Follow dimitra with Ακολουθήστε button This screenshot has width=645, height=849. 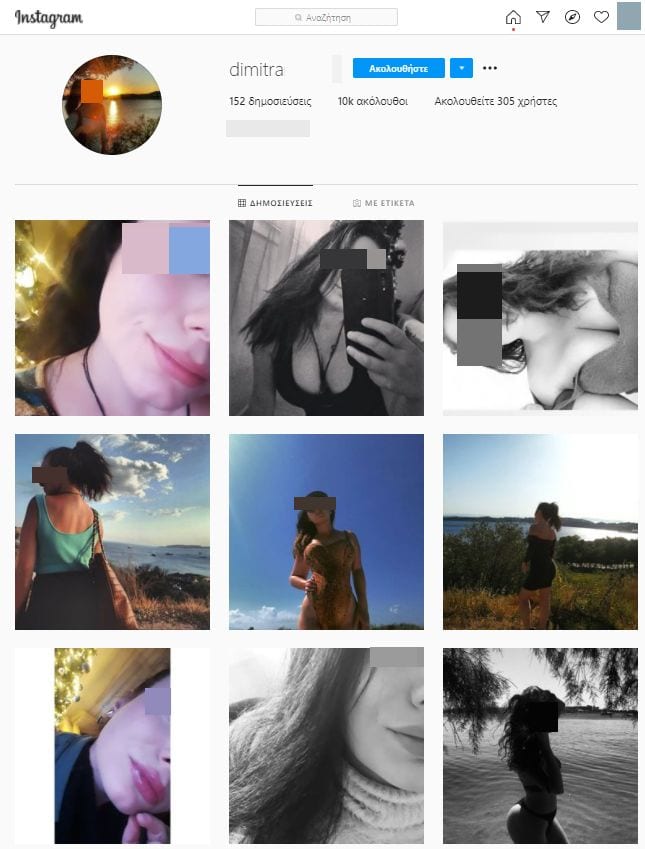tap(398, 69)
